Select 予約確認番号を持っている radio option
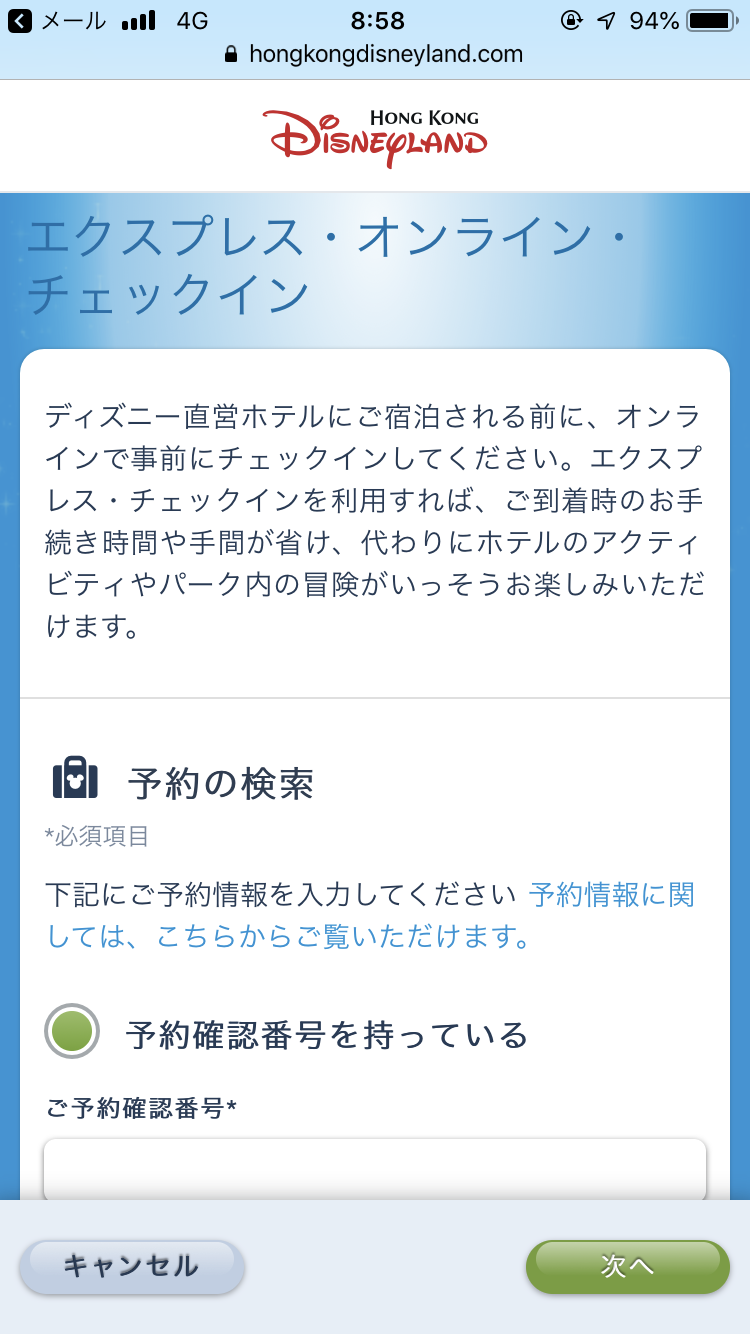 (x=72, y=1031)
